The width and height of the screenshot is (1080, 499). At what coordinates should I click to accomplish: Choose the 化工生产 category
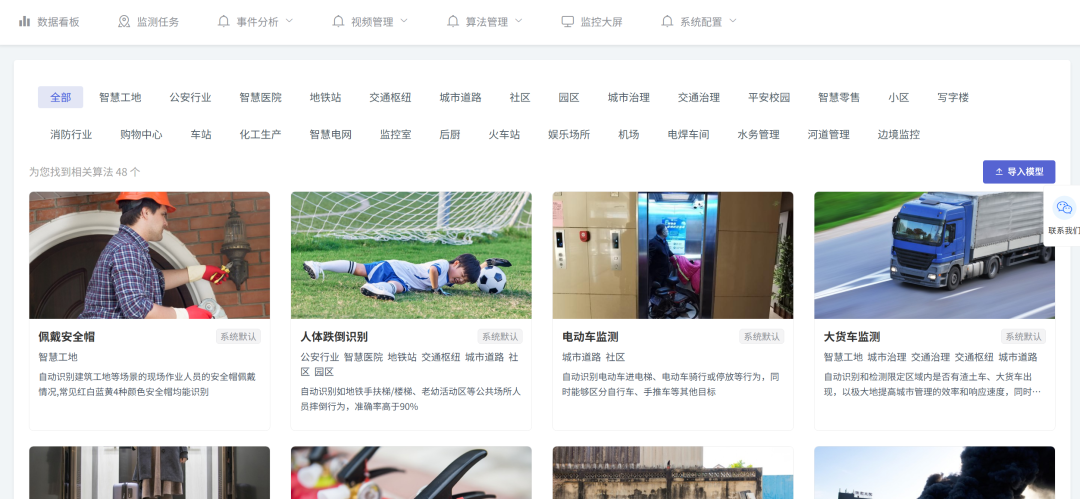coord(260,134)
